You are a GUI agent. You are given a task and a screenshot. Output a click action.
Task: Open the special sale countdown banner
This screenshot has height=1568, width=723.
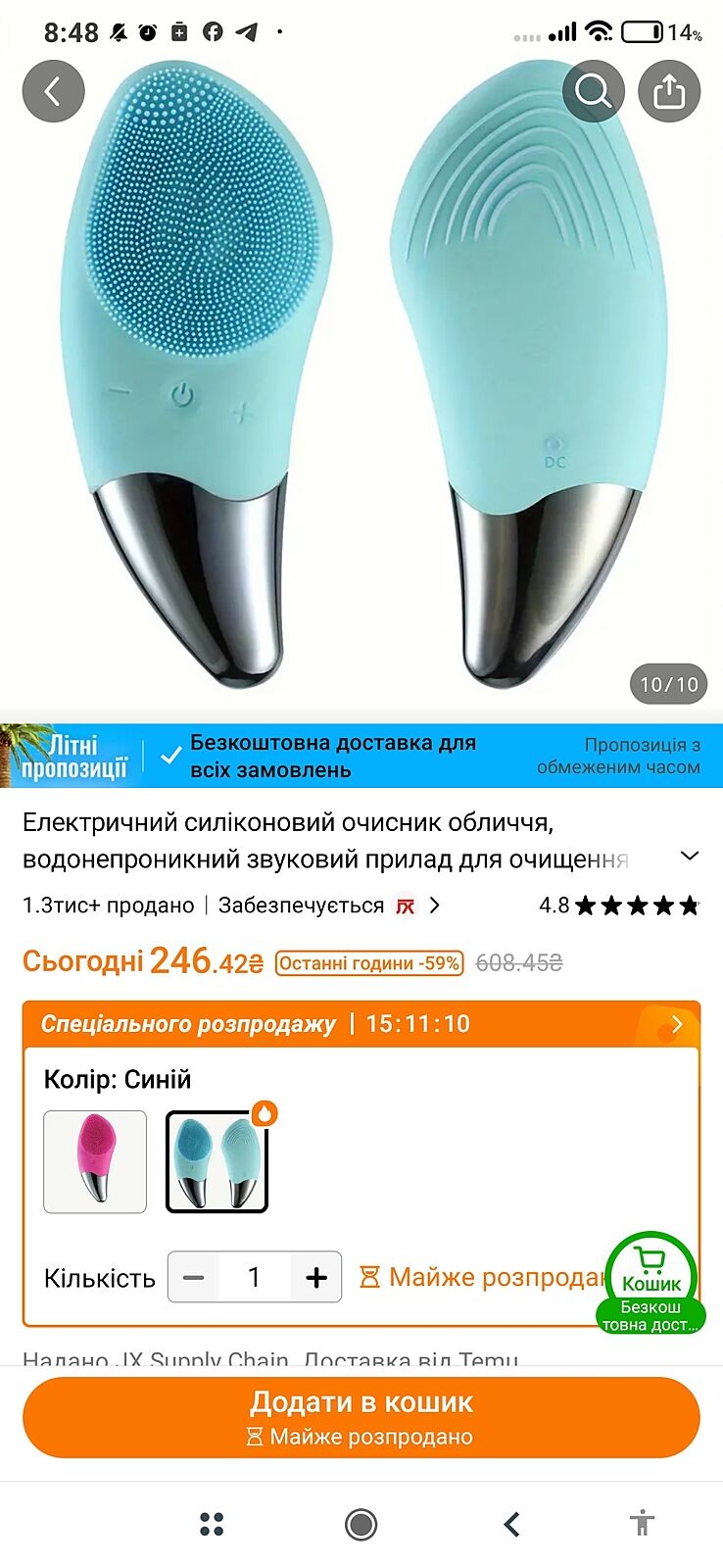click(361, 1024)
